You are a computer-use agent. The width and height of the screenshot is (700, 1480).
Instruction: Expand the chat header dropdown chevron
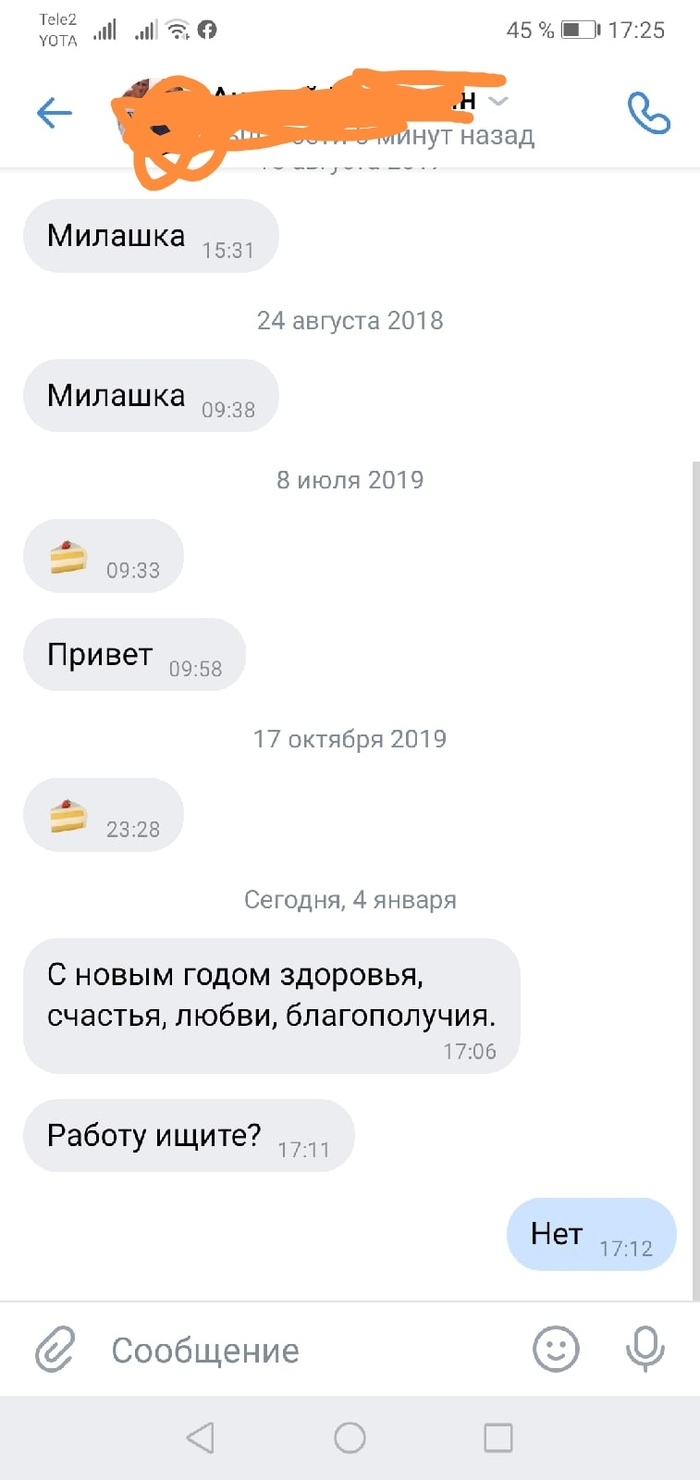[x=500, y=101]
